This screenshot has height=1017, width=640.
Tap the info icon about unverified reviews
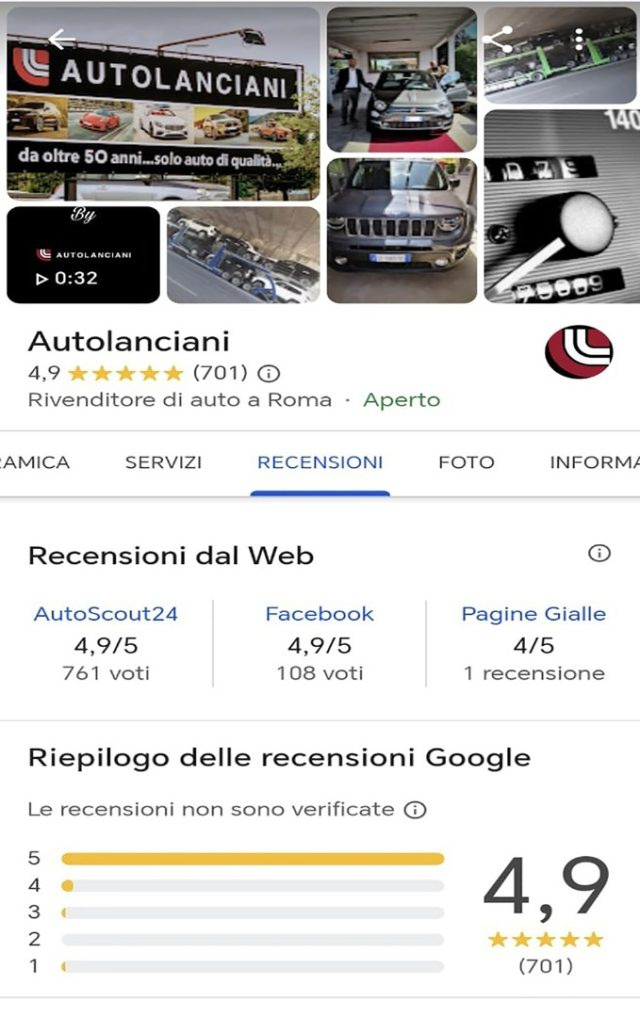415,810
